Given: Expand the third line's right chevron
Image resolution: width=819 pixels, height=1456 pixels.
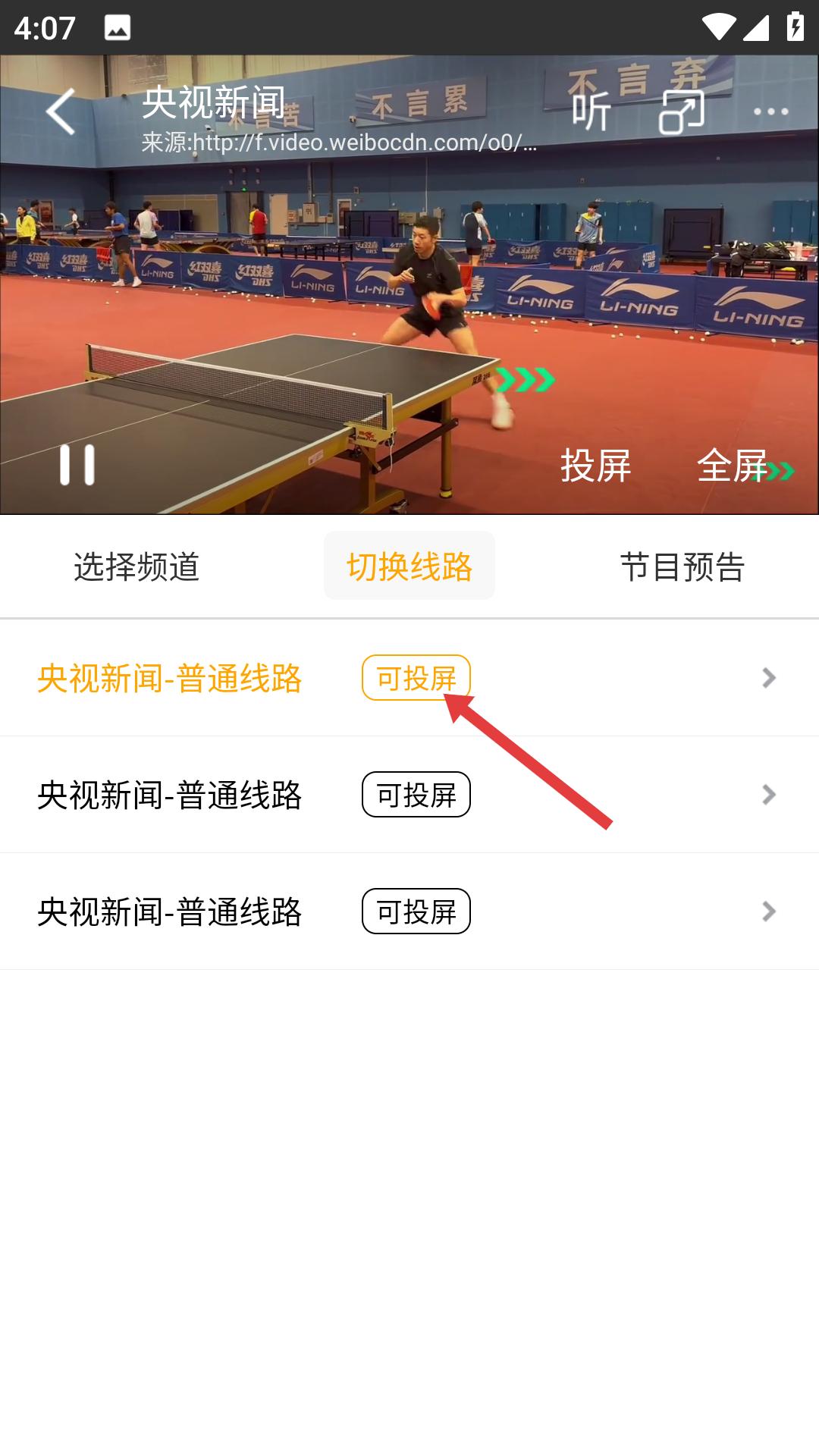Looking at the screenshot, I should (768, 912).
